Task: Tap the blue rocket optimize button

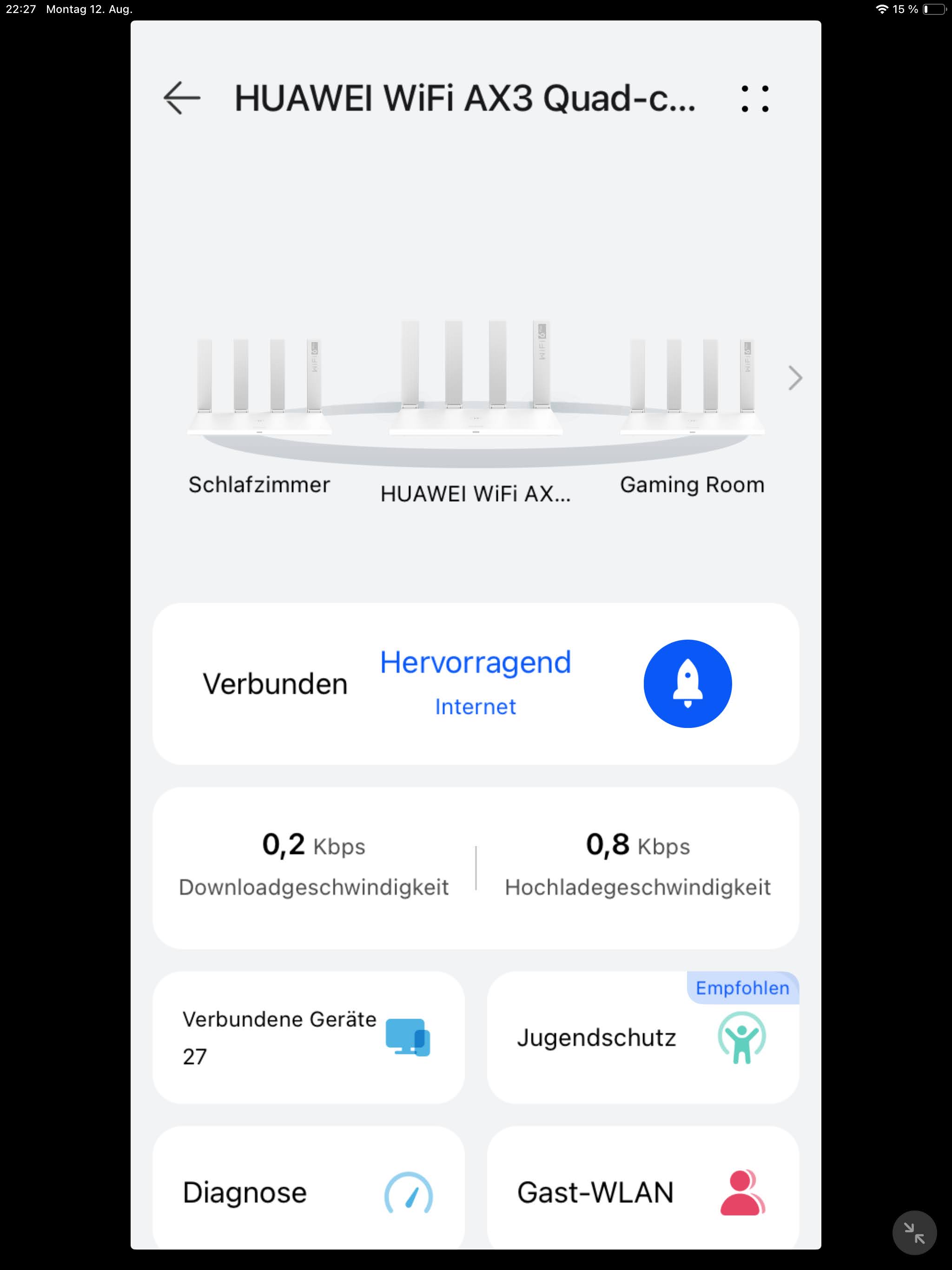Action: pyautogui.click(x=688, y=683)
